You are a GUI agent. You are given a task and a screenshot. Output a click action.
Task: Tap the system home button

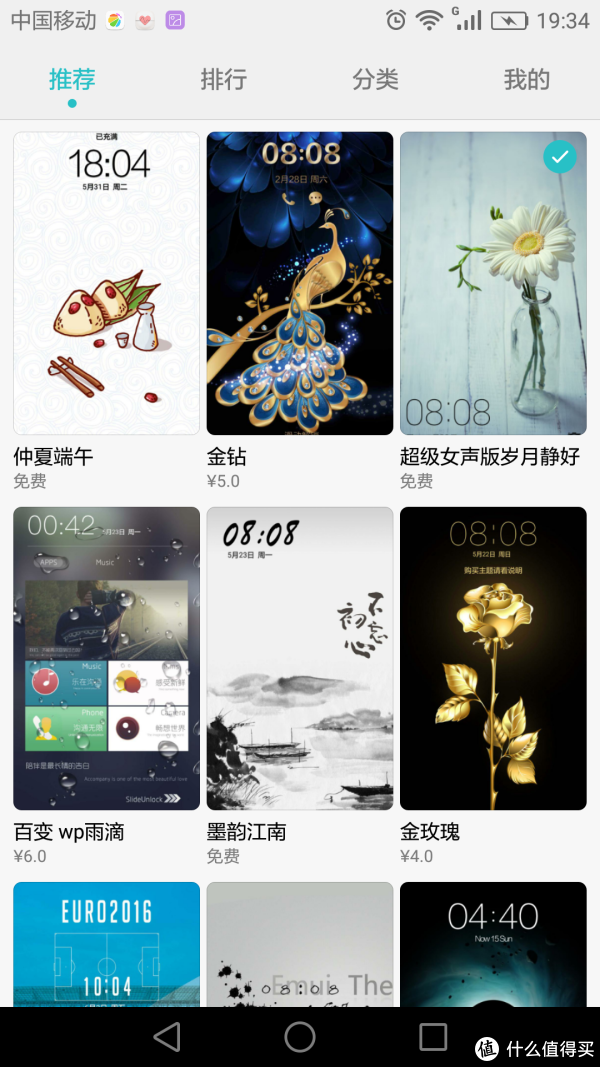pos(300,1036)
